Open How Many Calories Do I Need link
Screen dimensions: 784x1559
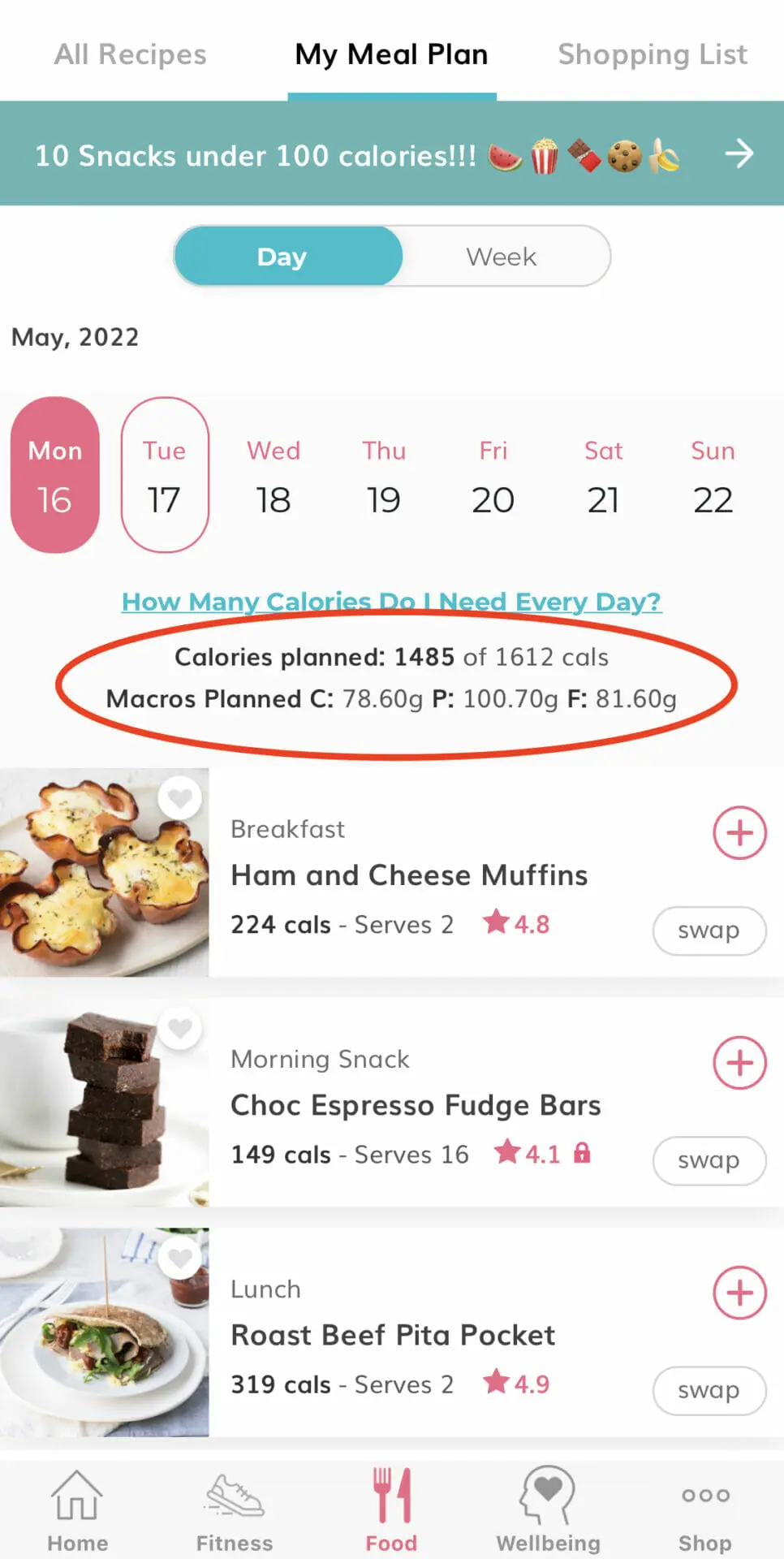[x=392, y=602]
